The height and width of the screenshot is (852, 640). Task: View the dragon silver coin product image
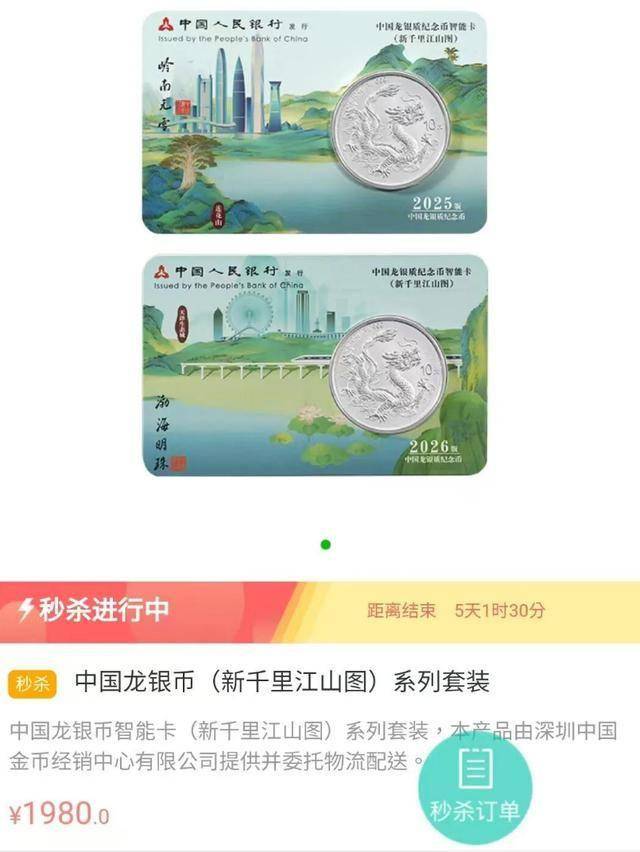[x=315, y=245]
